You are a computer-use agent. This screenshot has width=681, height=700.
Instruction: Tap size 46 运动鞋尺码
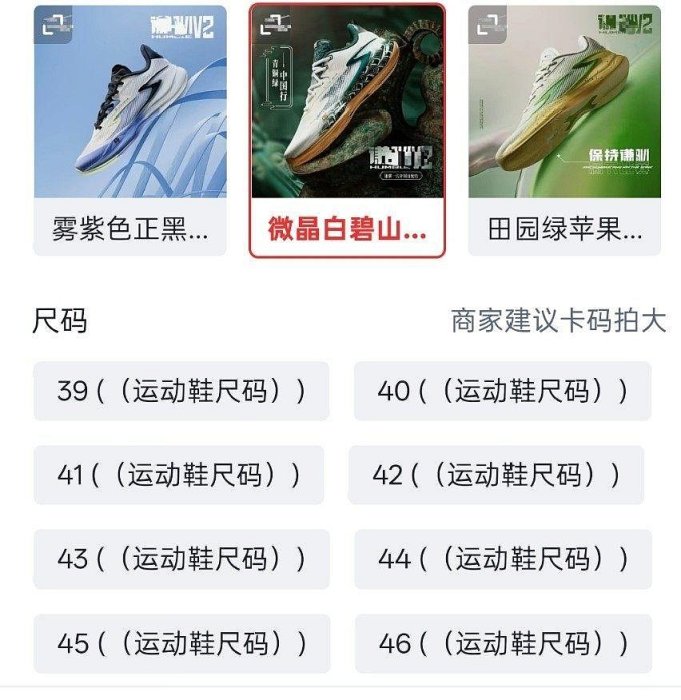coord(502,643)
